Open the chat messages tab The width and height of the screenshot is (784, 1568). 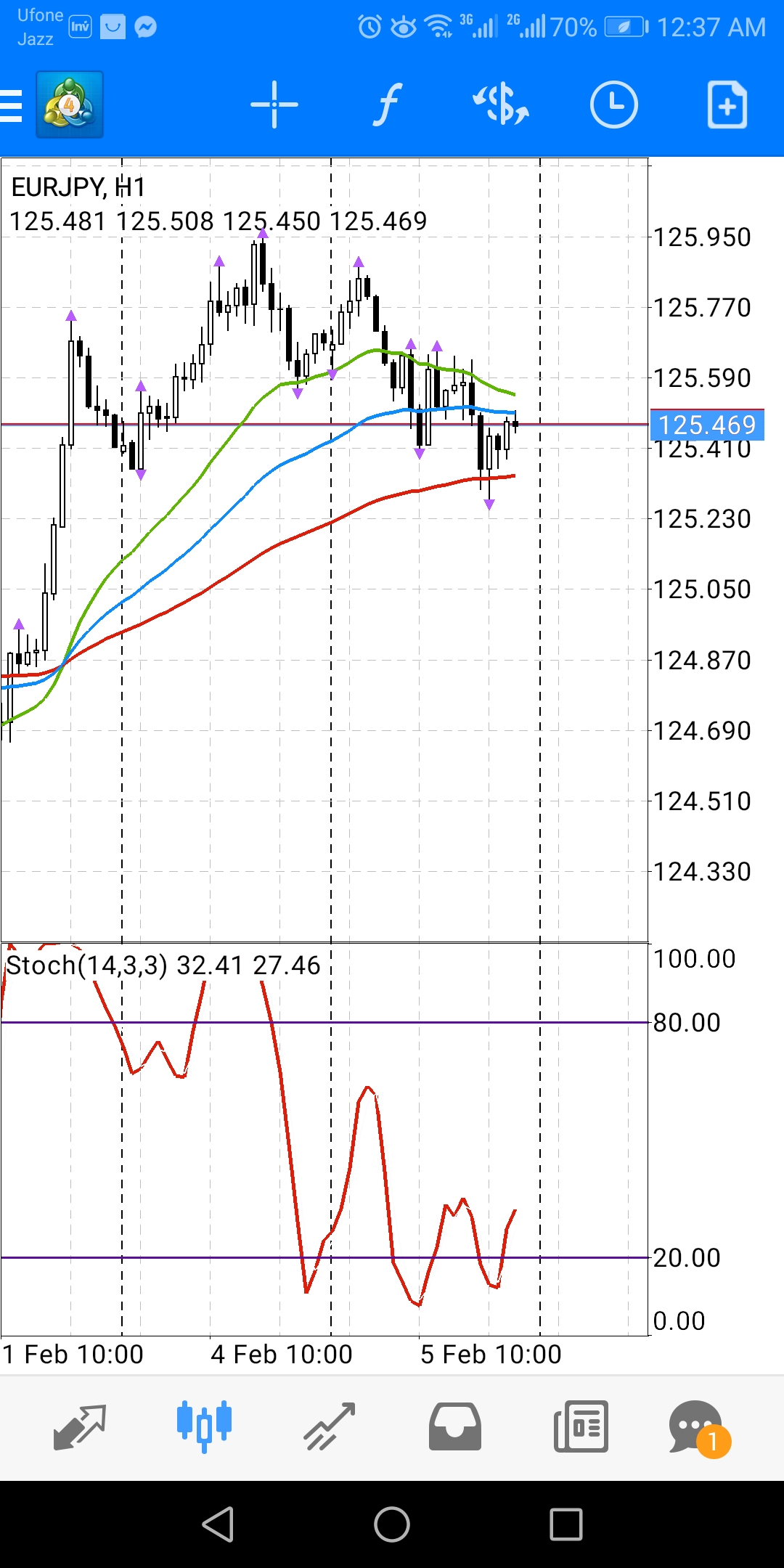pyautogui.click(x=697, y=1426)
